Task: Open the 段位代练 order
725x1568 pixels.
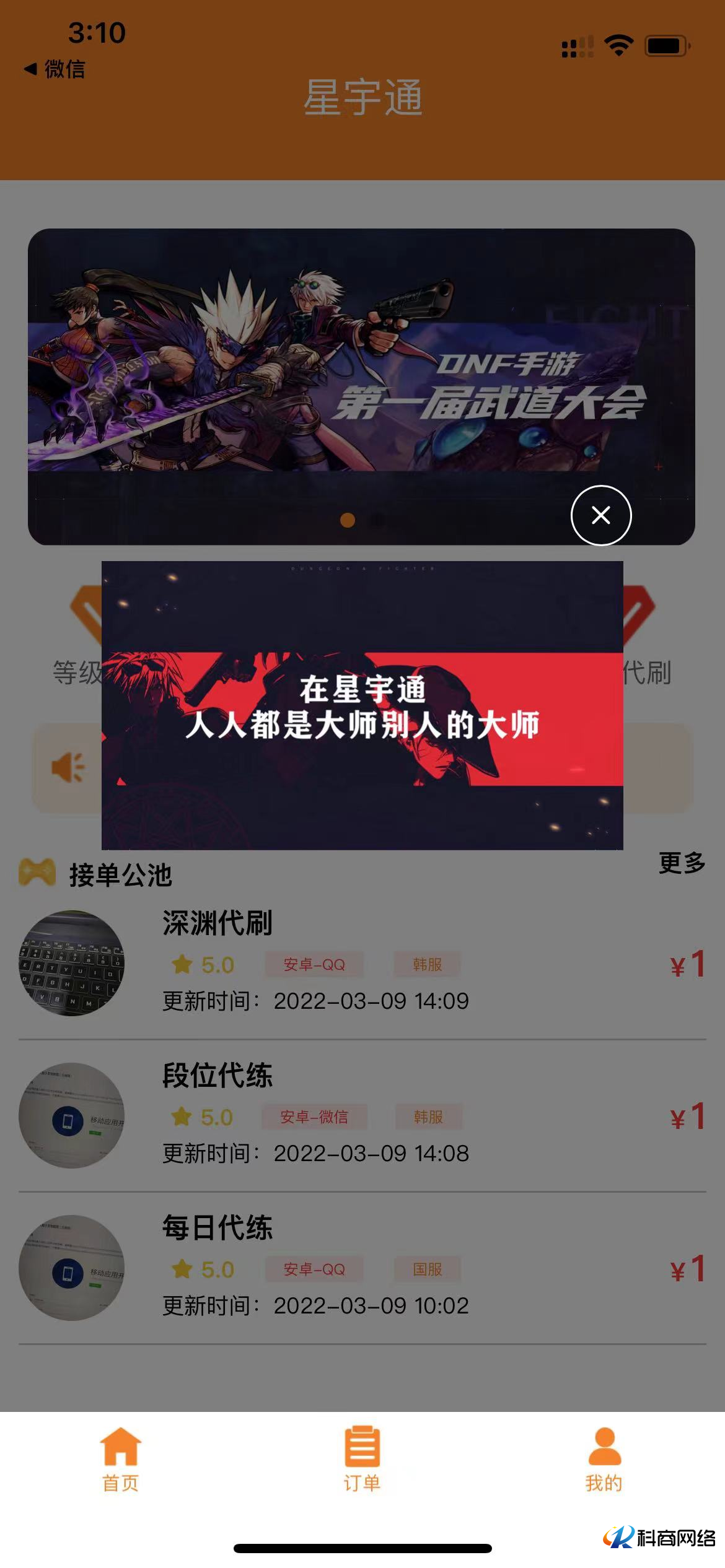Action: pos(362,1115)
